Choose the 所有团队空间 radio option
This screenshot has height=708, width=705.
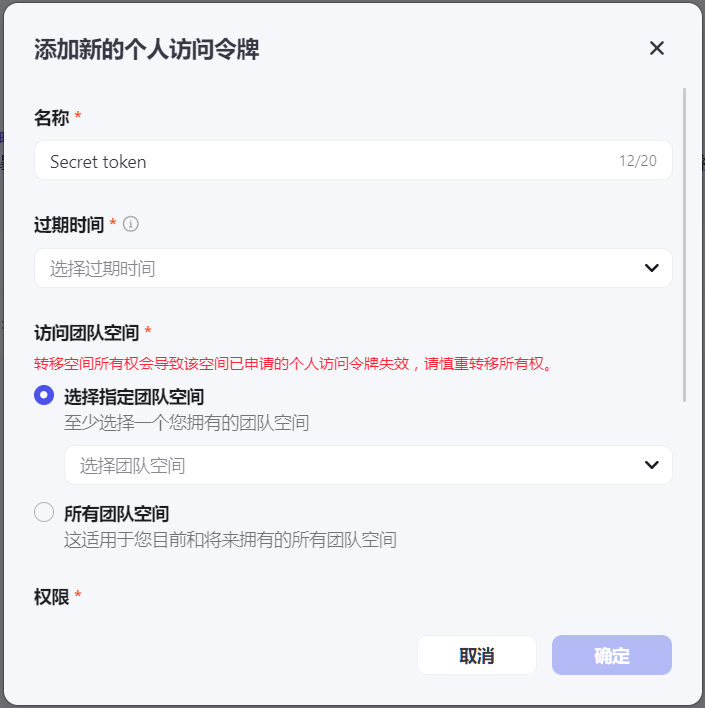click(x=44, y=513)
